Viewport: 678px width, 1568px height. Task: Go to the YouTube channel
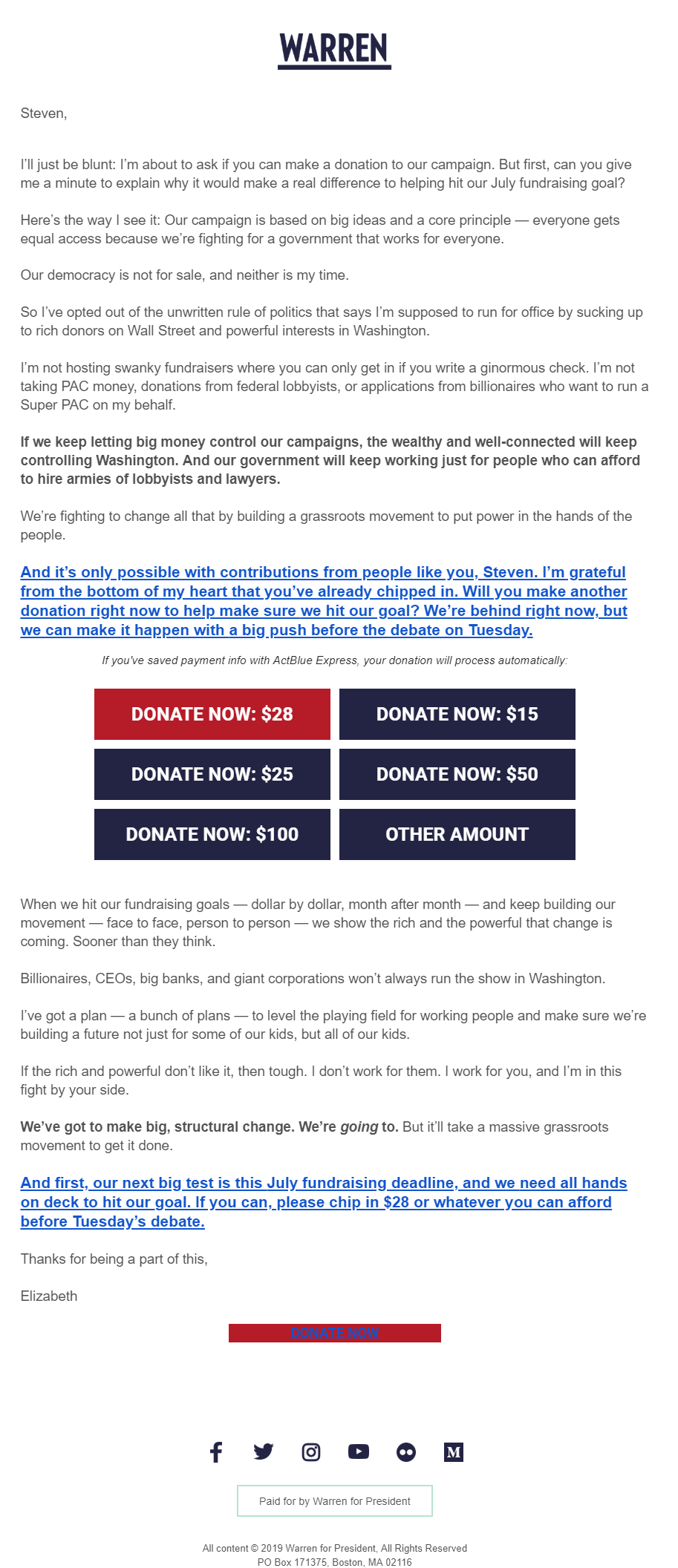[359, 1452]
